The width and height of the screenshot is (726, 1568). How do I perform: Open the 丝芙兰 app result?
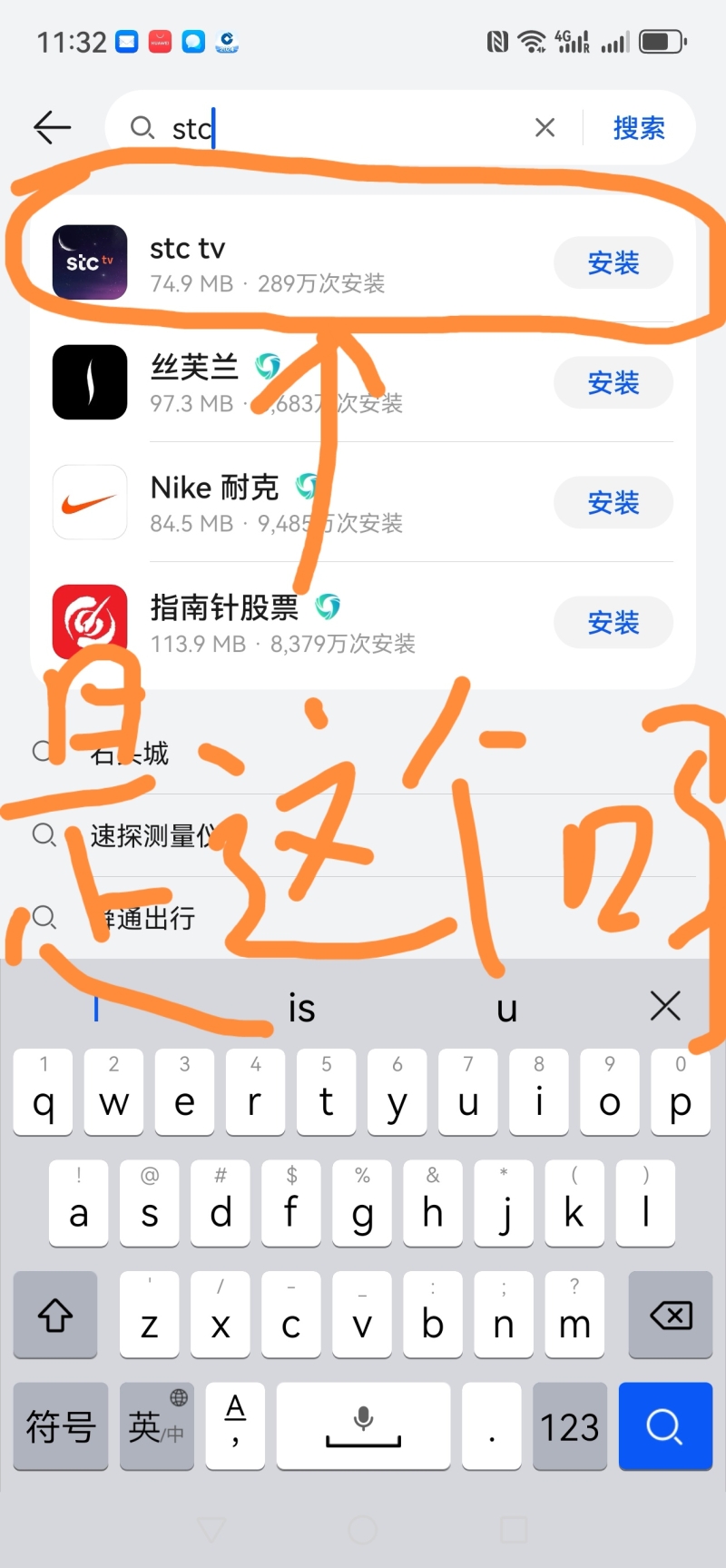click(272, 383)
